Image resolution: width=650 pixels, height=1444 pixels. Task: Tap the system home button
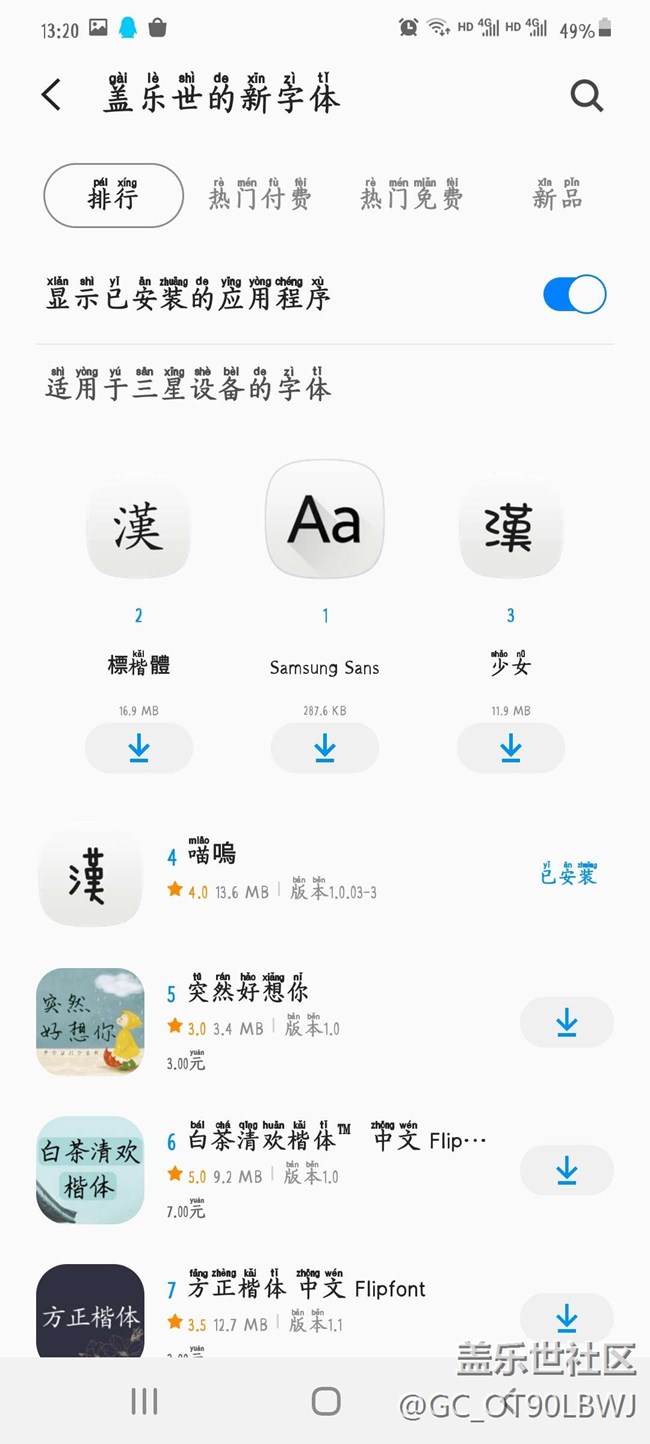pyautogui.click(x=326, y=1401)
